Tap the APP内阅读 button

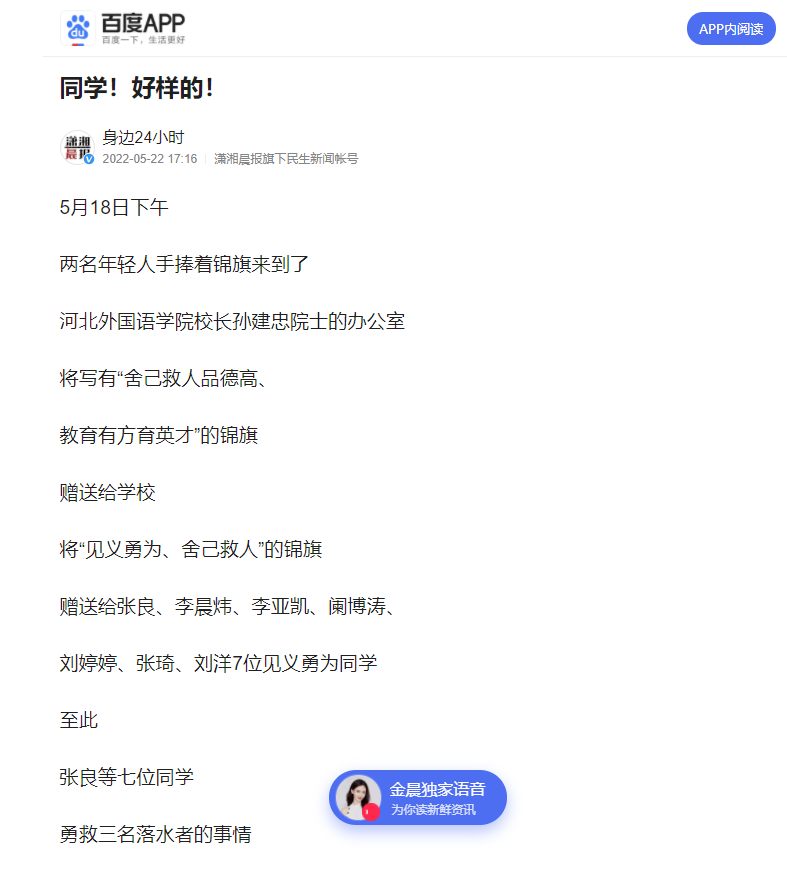731,29
